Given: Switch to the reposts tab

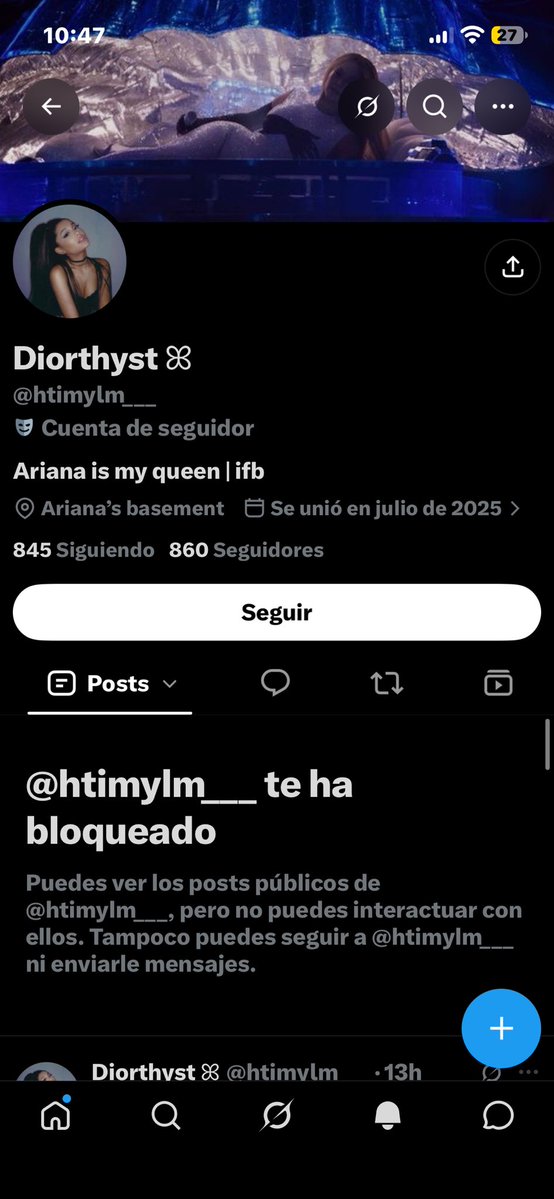Looking at the screenshot, I should [x=387, y=683].
